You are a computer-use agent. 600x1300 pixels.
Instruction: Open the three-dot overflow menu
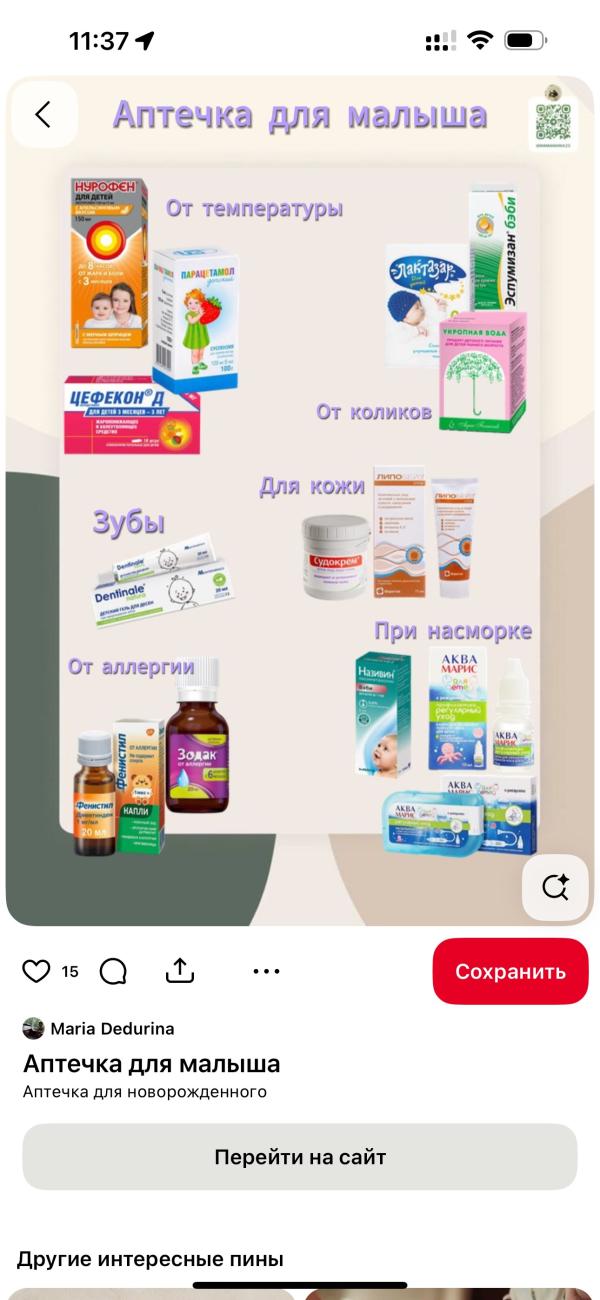point(266,971)
